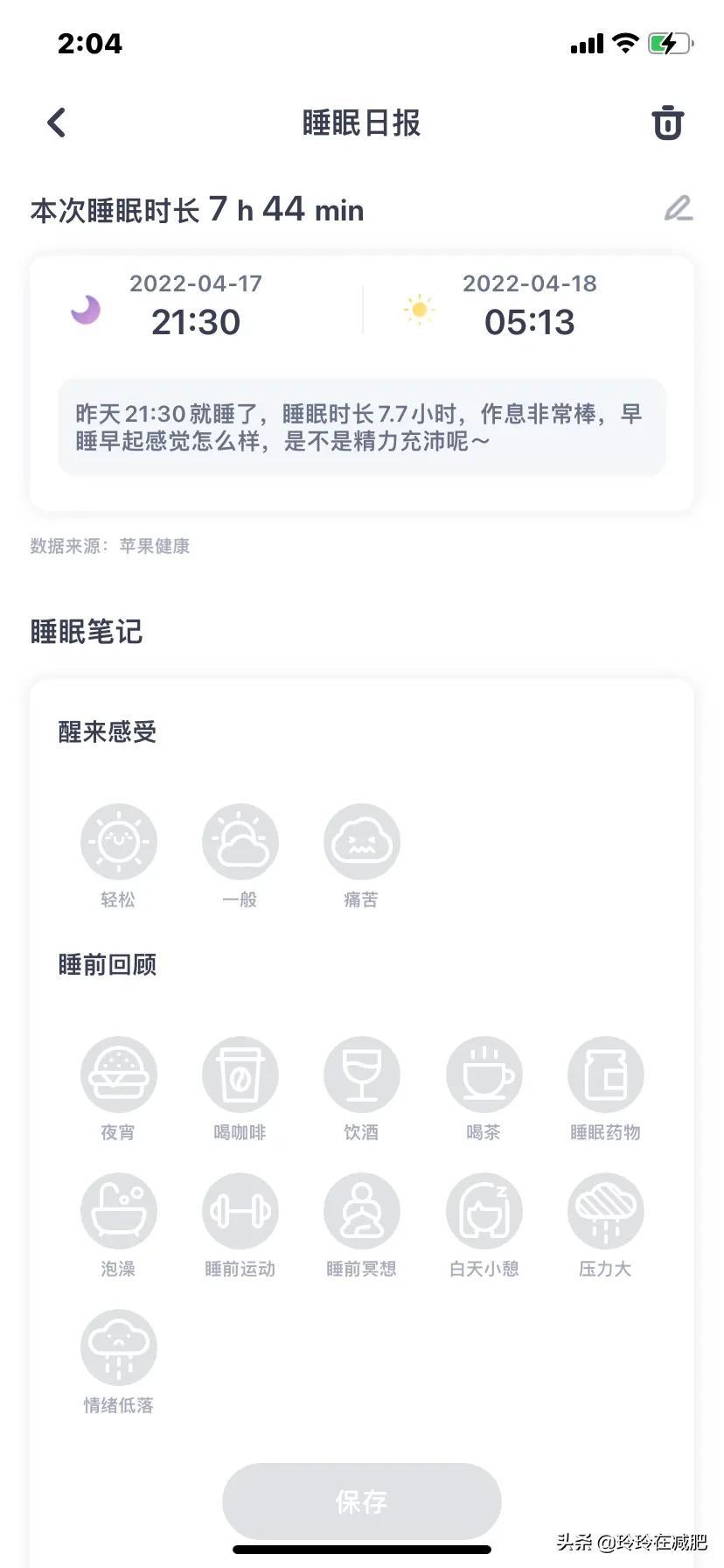
Task: Tag 夜宵 in the bedtime review
Action: tap(118, 1075)
